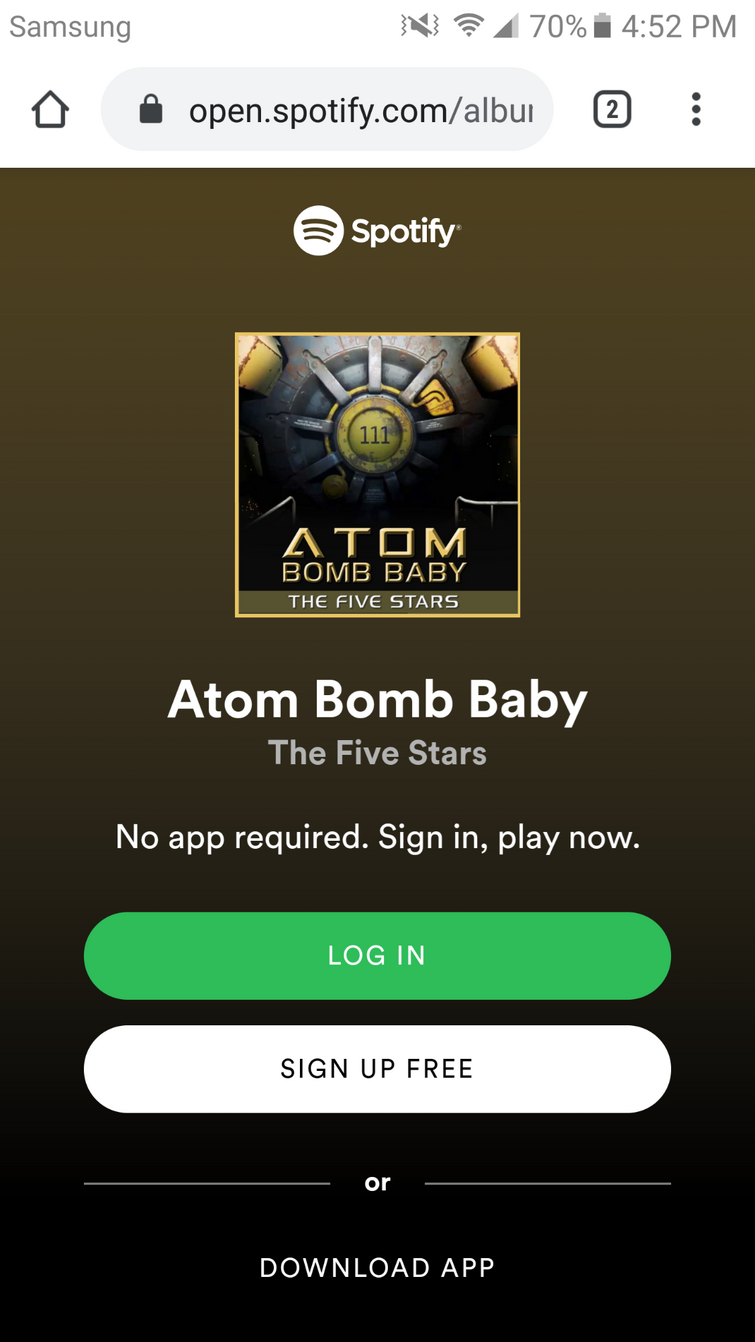The height and width of the screenshot is (1342, 755).
Task: Go to the browser home page
Action: pyautogui.click(x=50, y=109)
